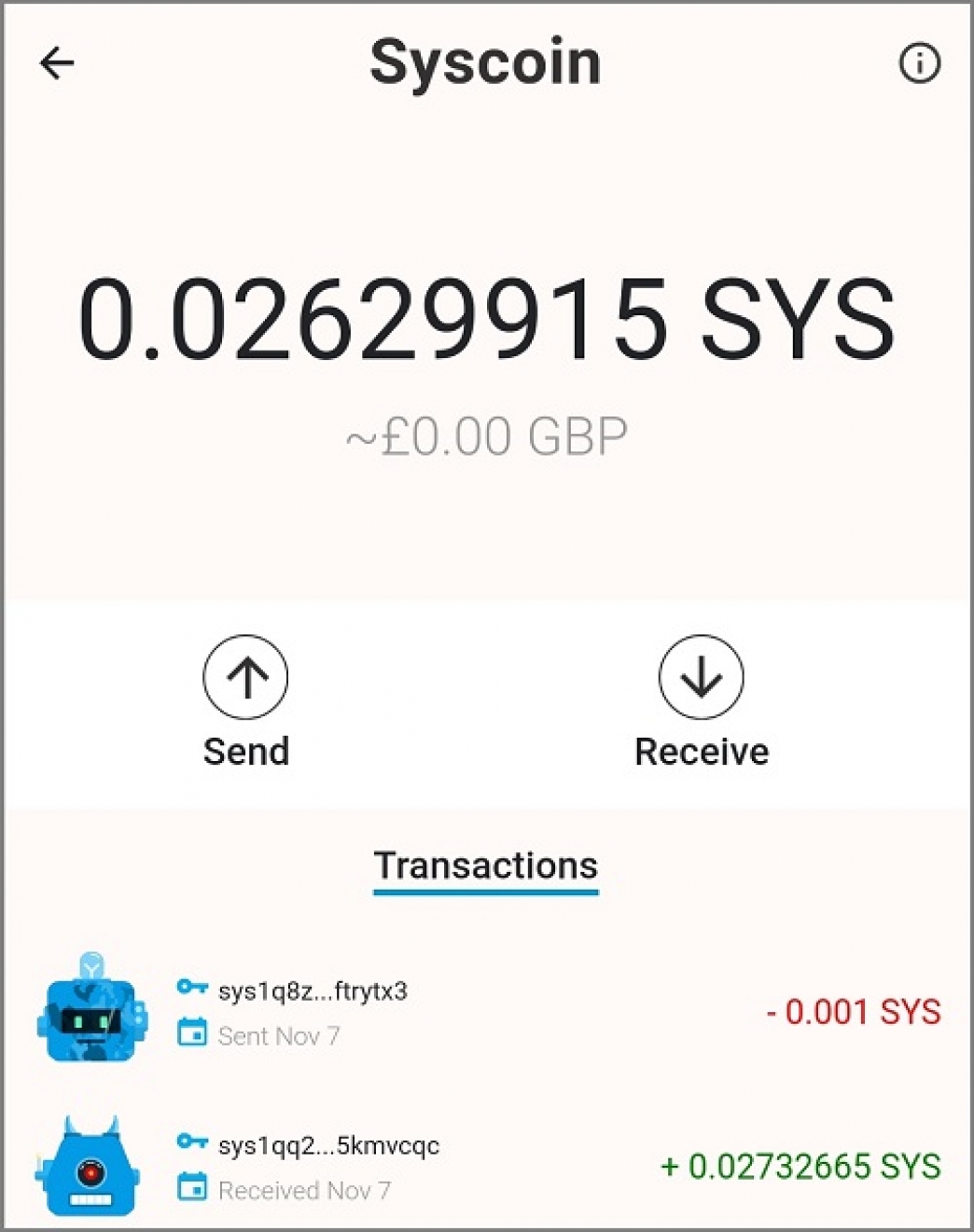Select the Transactions tab

(485, 866)
